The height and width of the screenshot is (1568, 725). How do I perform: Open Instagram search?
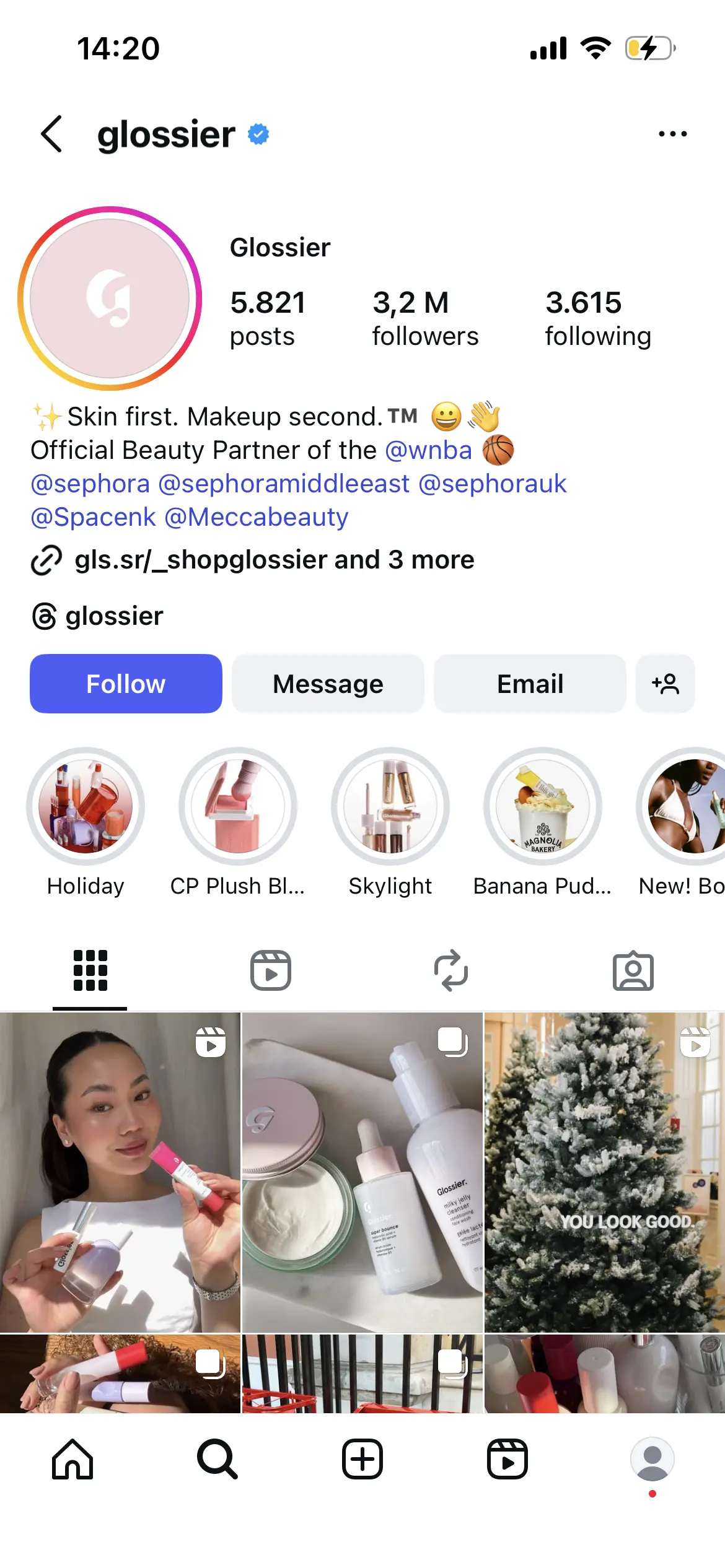217,1459
